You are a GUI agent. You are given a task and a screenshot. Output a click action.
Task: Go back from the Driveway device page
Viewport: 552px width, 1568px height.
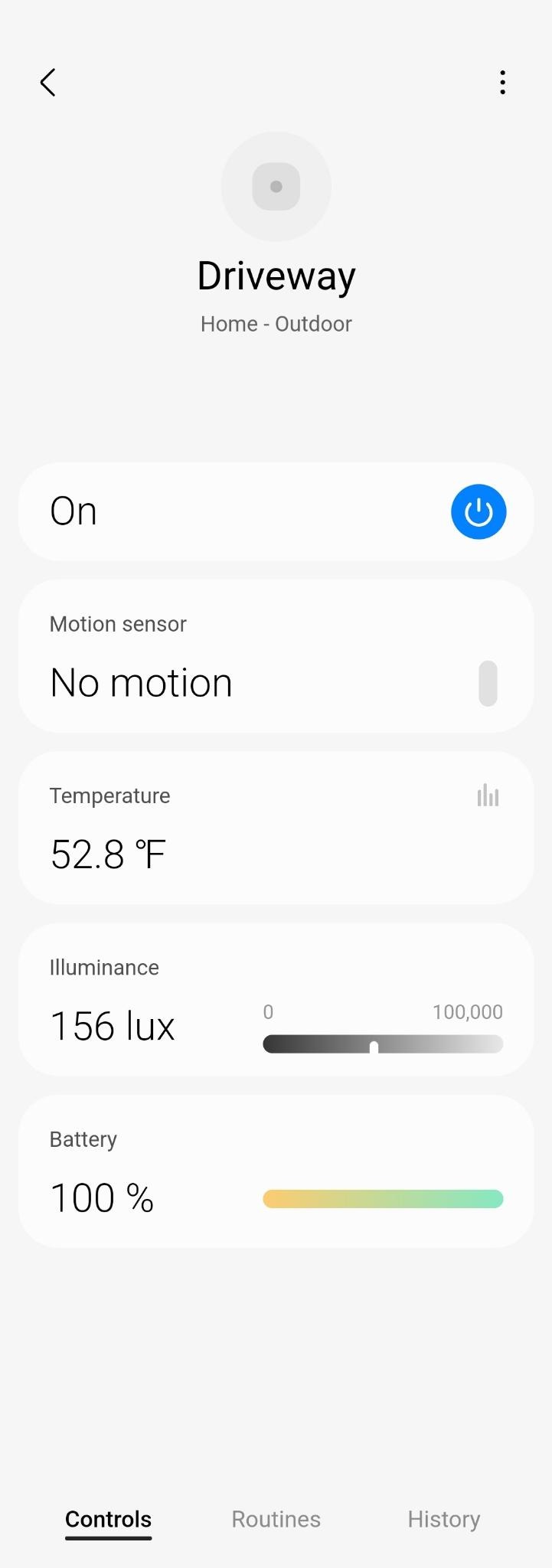tap(47, 83)
